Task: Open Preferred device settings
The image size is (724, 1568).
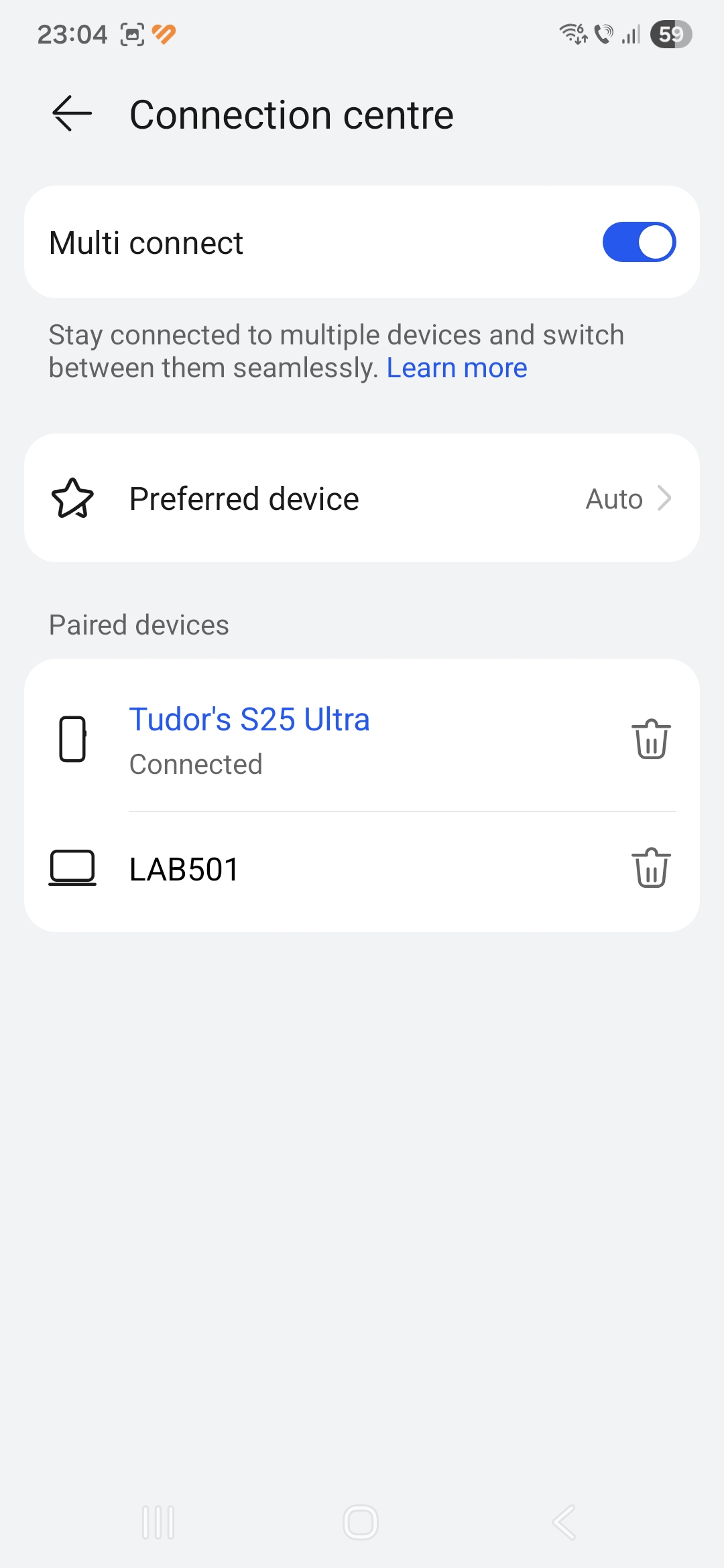Action: pos(362,499)
